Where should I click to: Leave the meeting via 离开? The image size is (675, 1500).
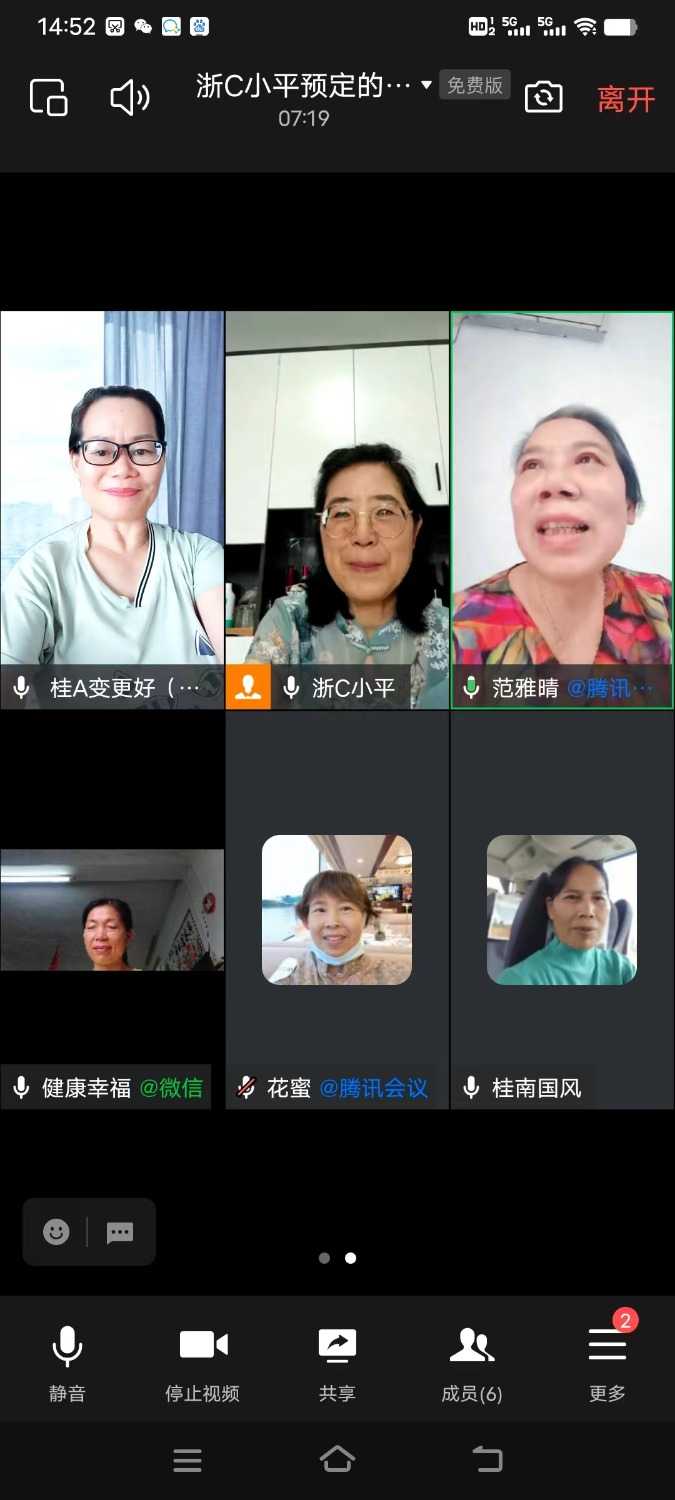(626, 99)
